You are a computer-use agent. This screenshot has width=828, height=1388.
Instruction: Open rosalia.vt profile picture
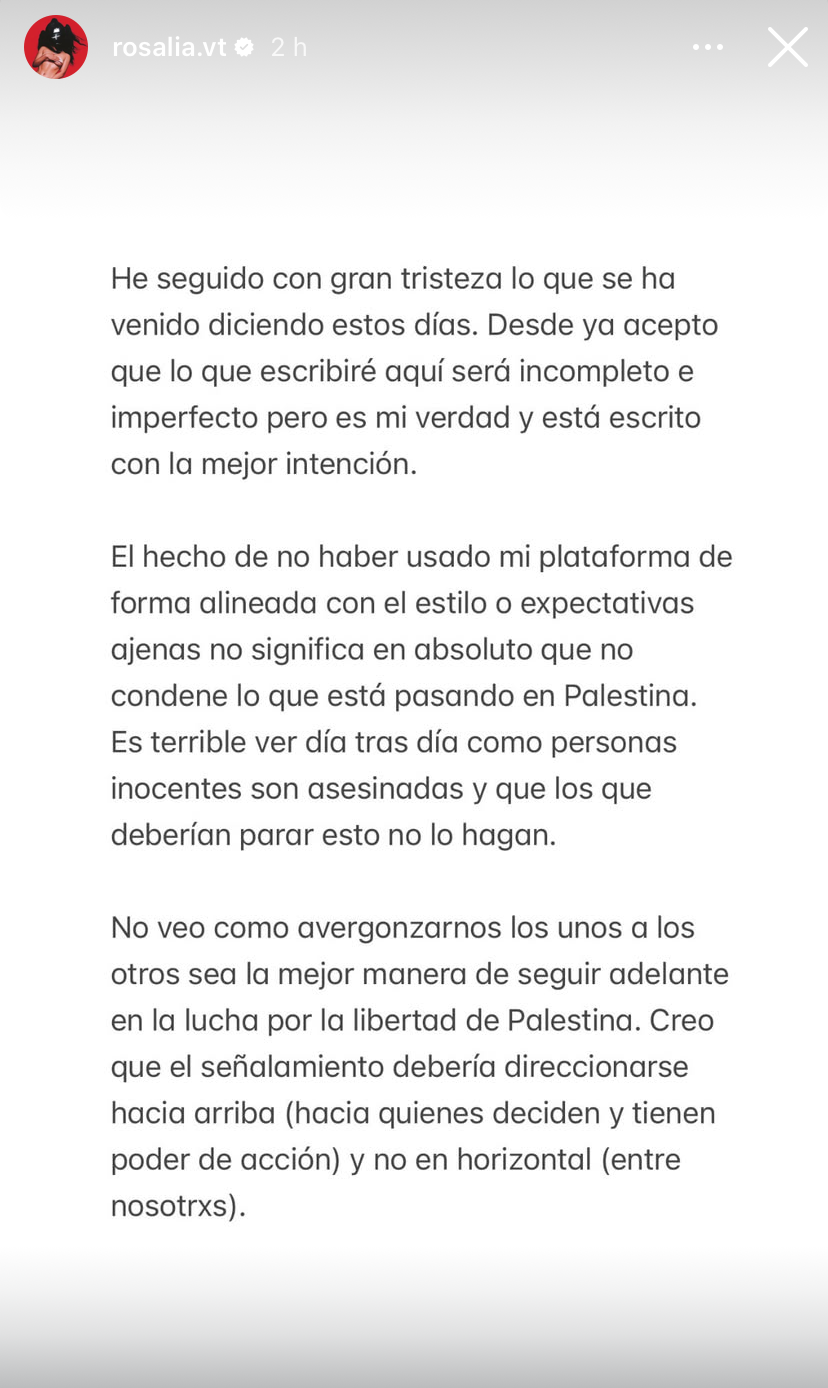click(56, 47)
